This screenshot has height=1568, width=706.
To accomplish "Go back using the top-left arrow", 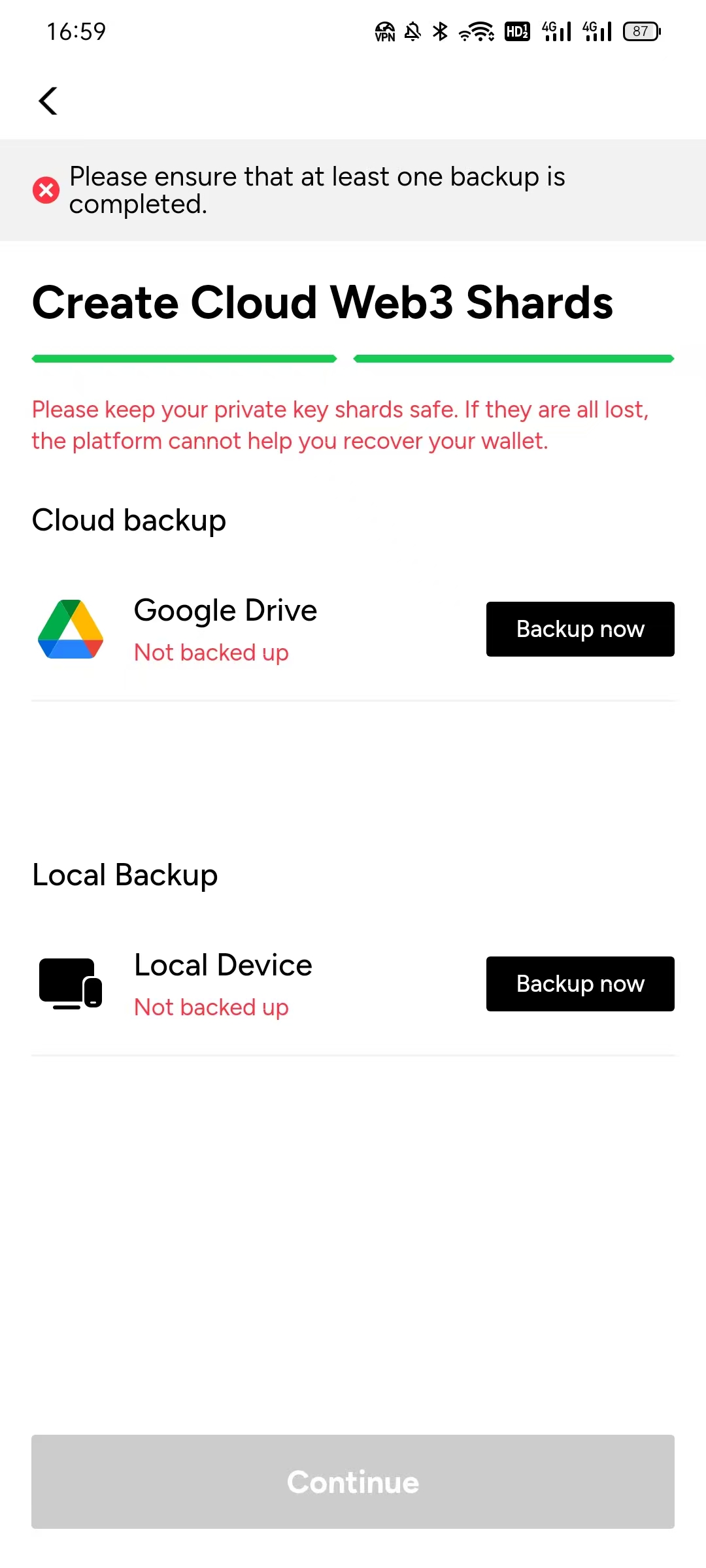I will (x=48, y=101).
